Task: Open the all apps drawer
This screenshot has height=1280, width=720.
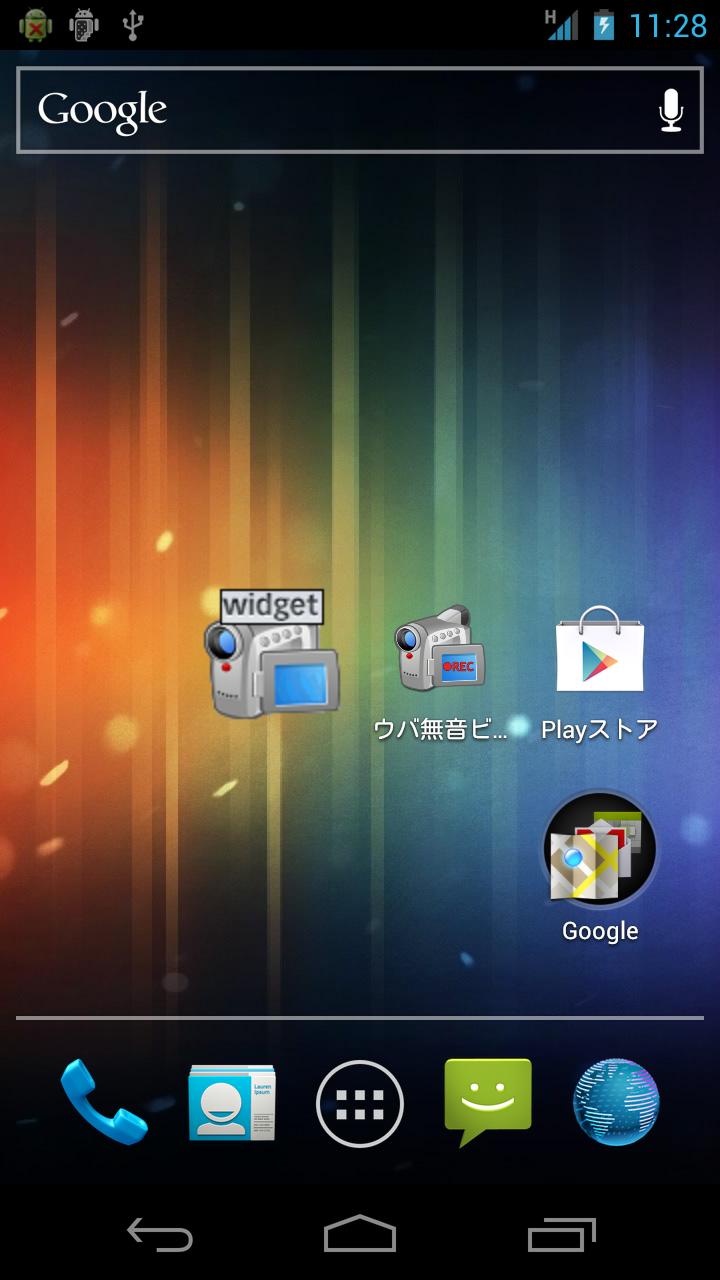Action: [360, 1103]
